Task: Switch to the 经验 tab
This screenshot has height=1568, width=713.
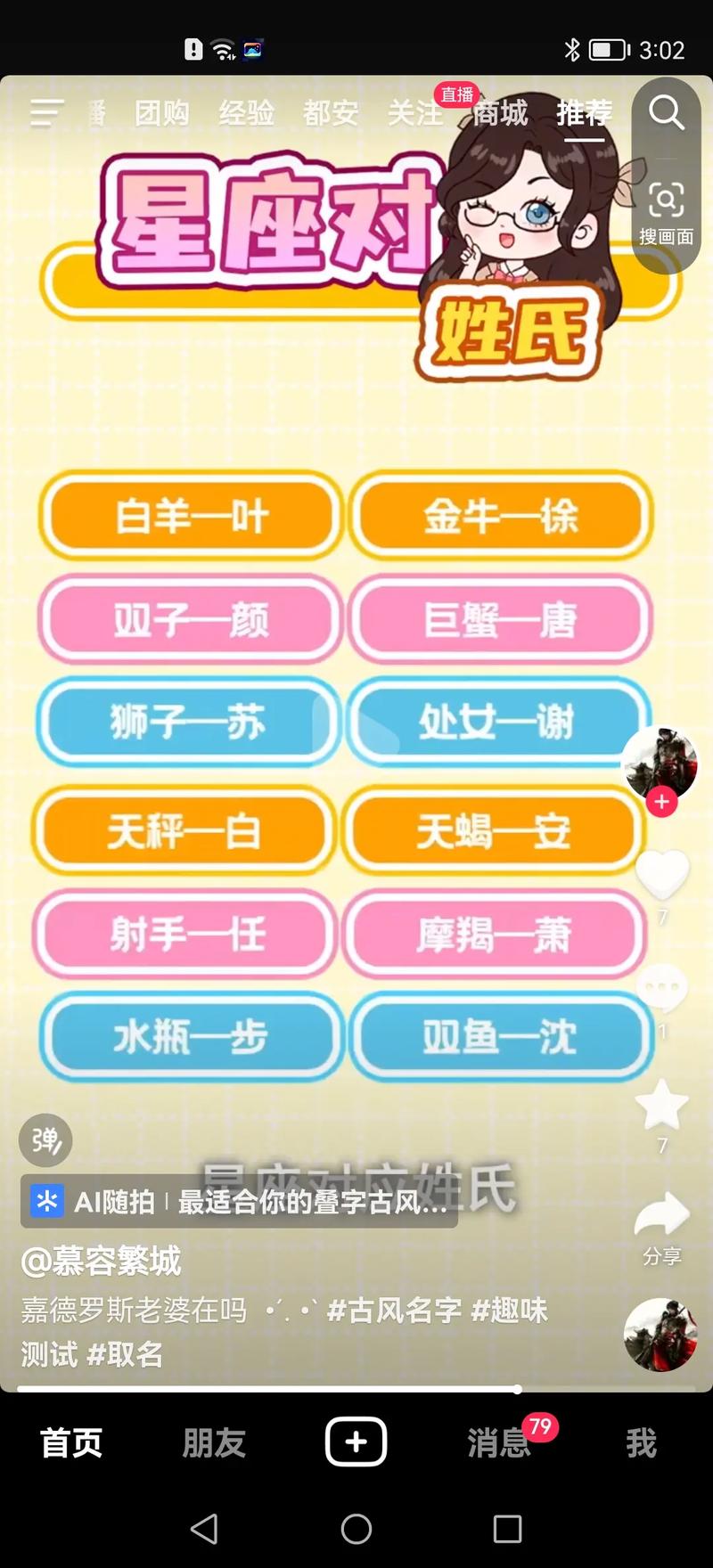Action: 247,113
